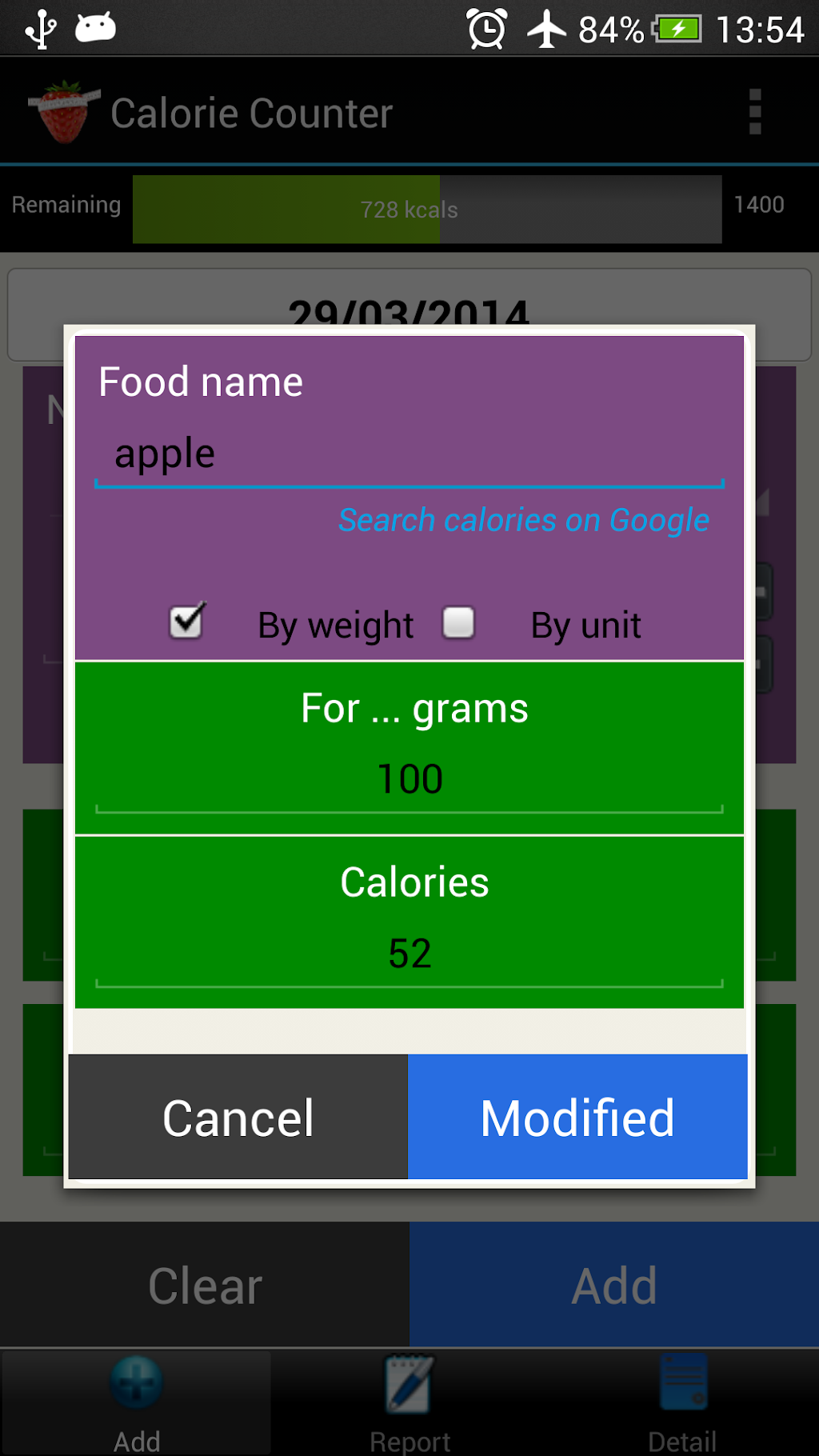819x1456 pixels.
Task: Tap the Food name field containing apple
Action: click(409, 456)
